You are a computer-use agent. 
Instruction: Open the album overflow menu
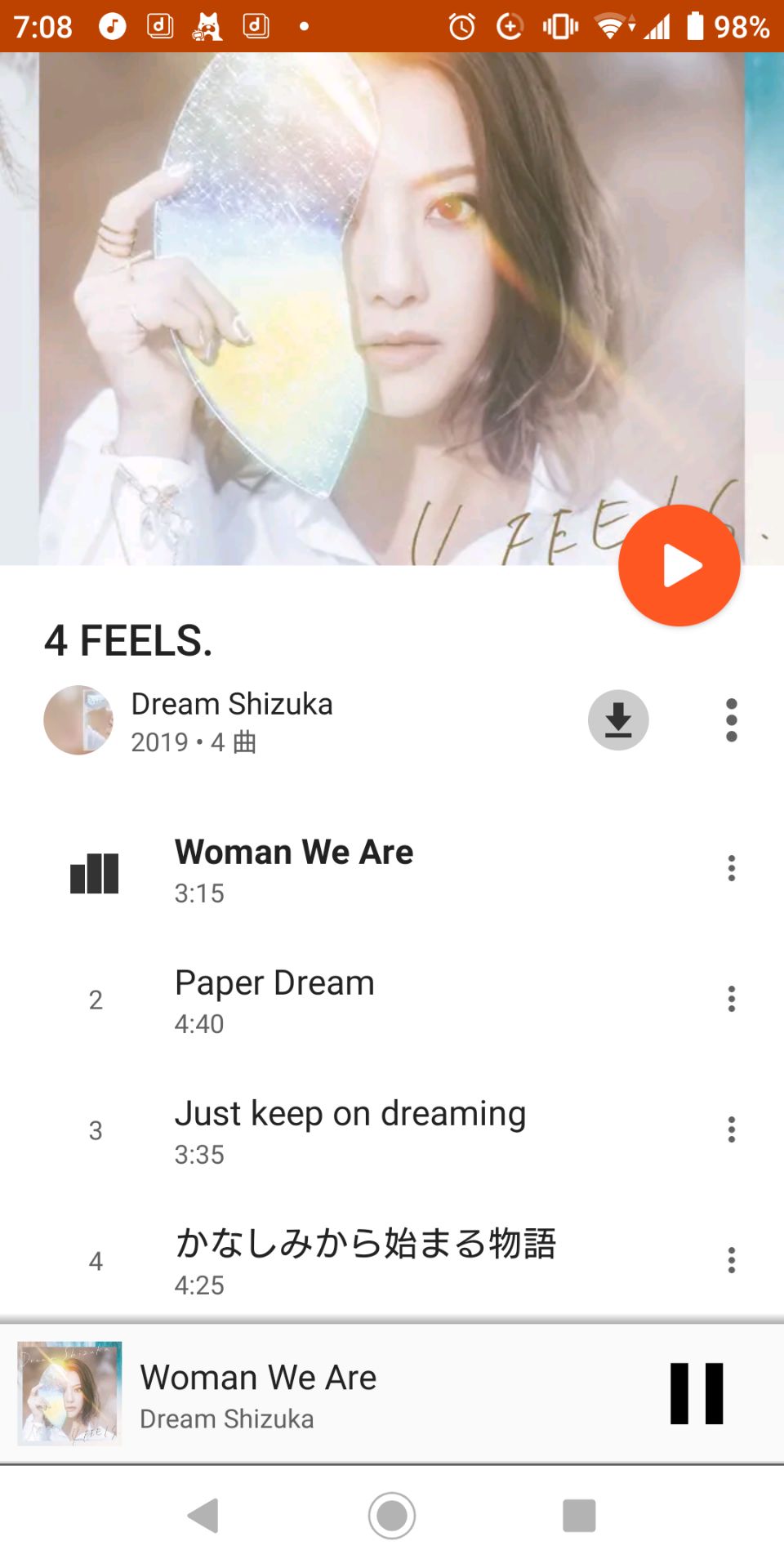pyautogui.click(x=731, y=719)
